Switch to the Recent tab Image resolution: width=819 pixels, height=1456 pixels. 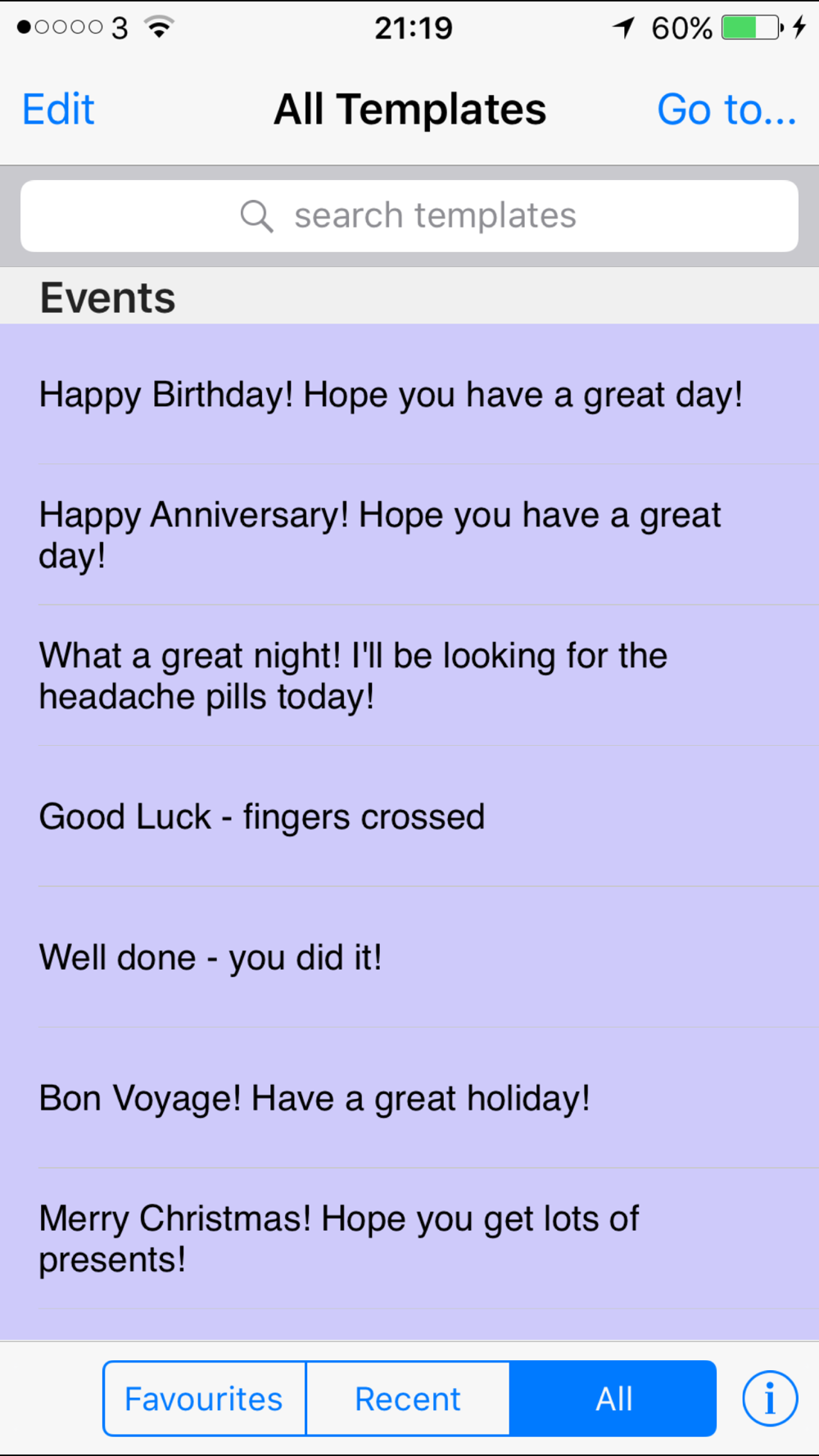click(x=408, y=1399)
